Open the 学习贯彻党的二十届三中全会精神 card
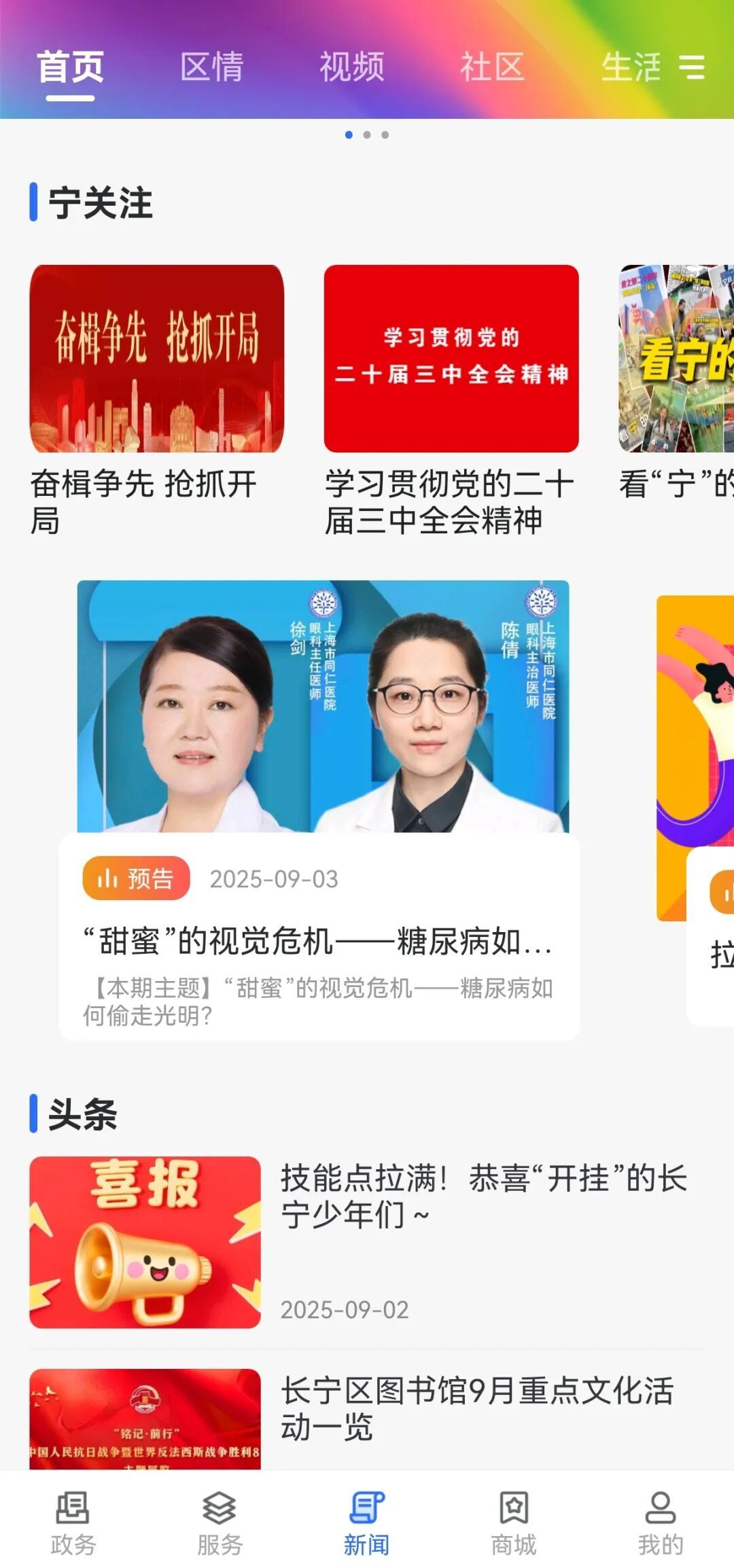 coord(451,401)
